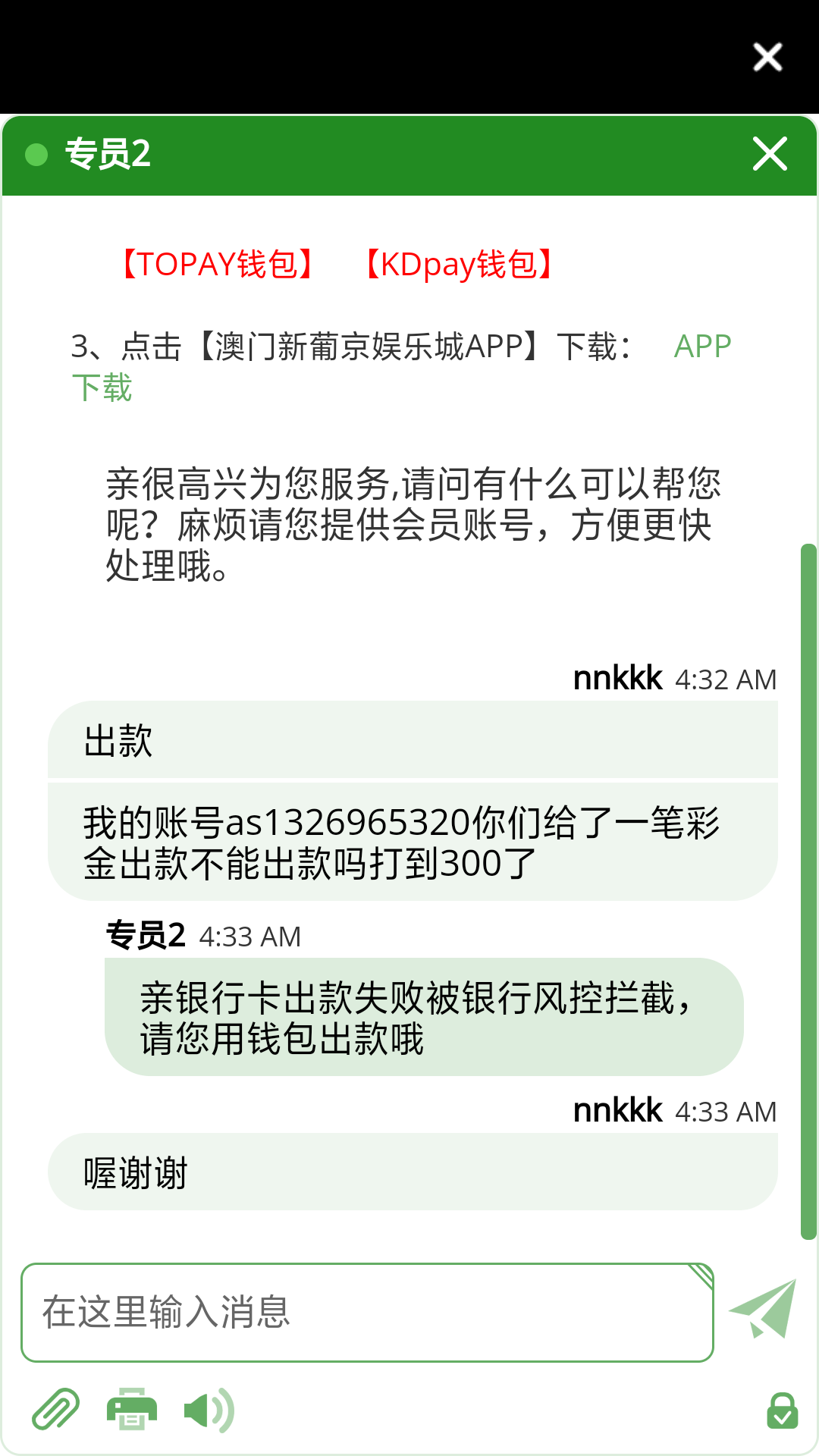Close the overlay with the top black X
Image resolution: width=819 pixels, height=1456 pixels.
click(767, 57)
